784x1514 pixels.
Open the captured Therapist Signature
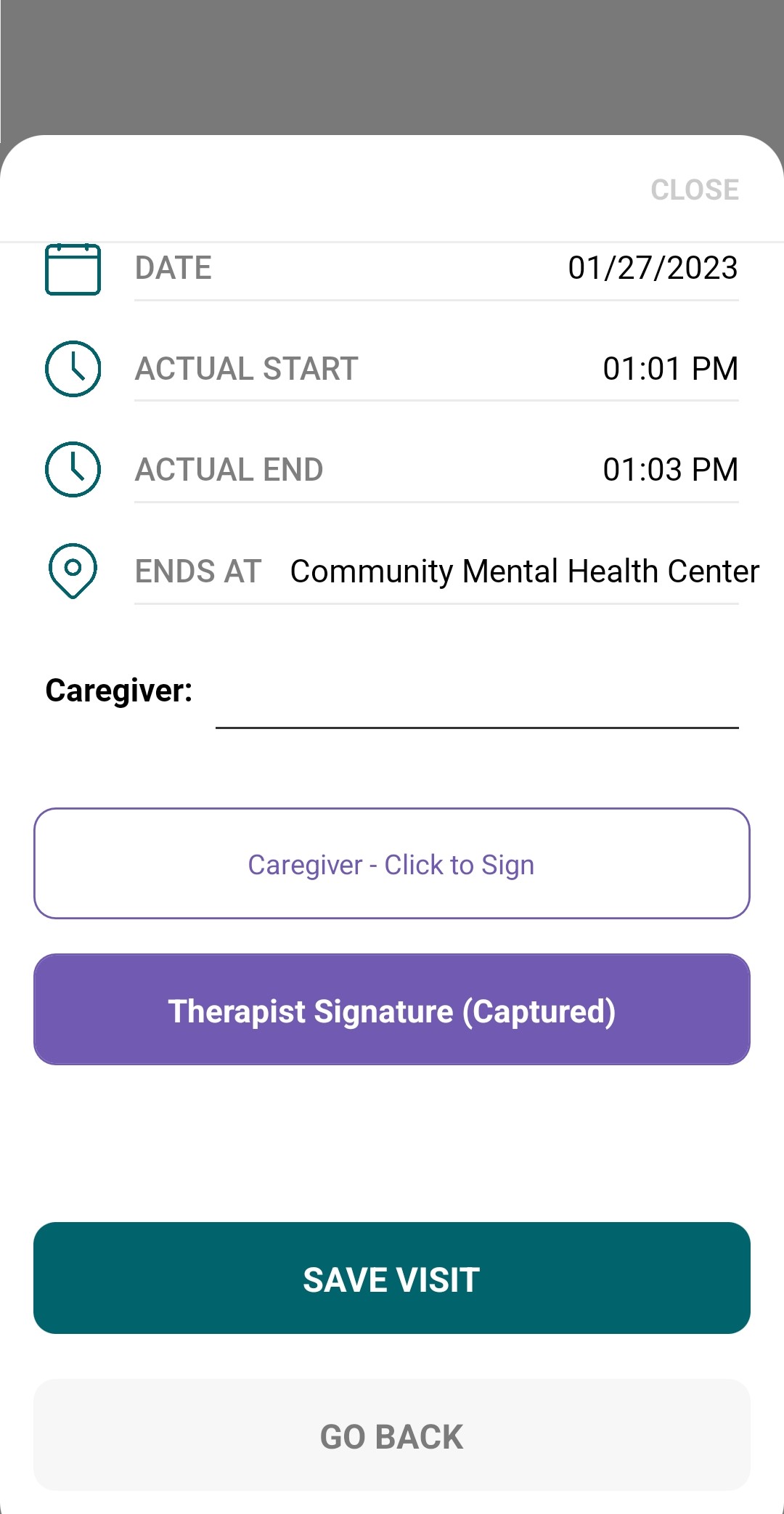392,1009
